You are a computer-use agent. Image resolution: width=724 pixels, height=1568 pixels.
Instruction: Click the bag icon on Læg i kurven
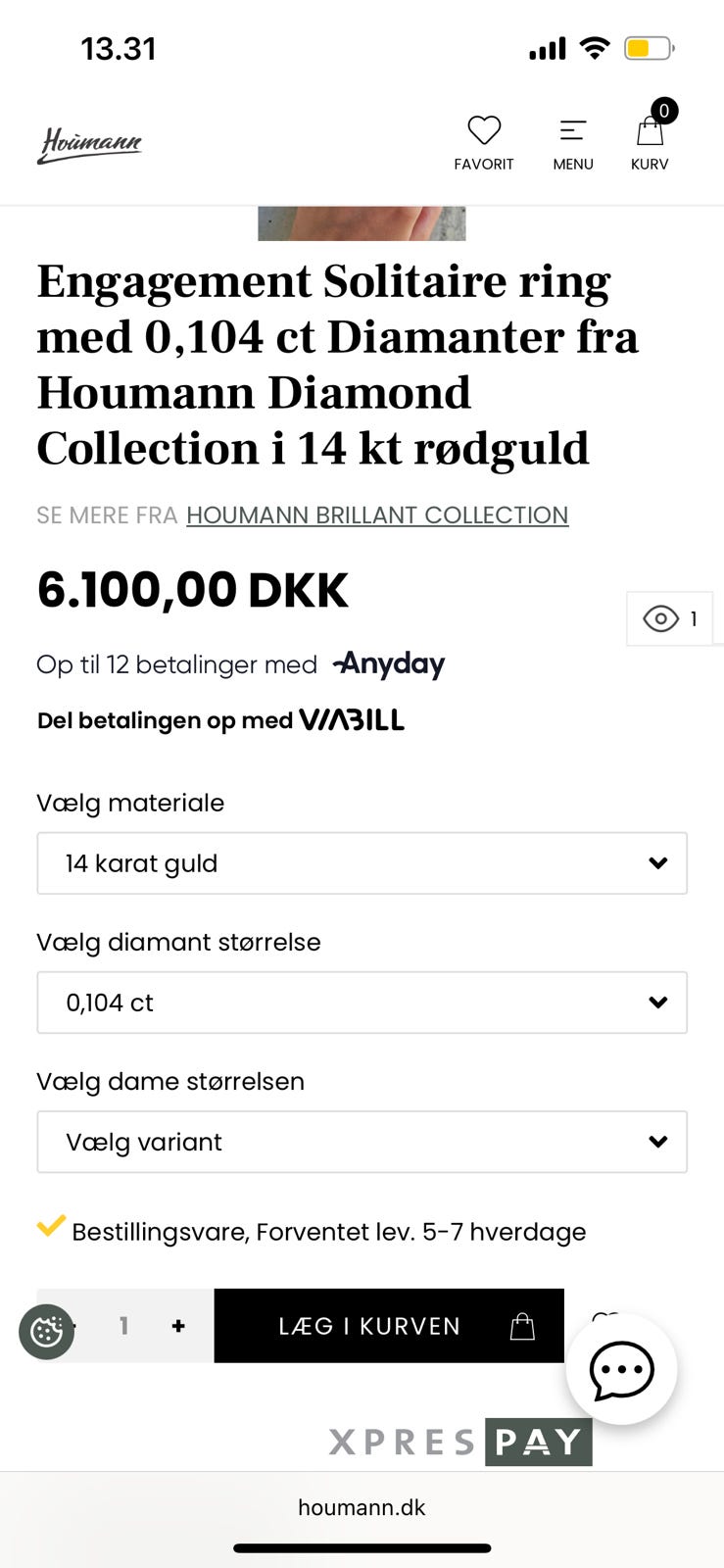click(x=522, y=1325)
